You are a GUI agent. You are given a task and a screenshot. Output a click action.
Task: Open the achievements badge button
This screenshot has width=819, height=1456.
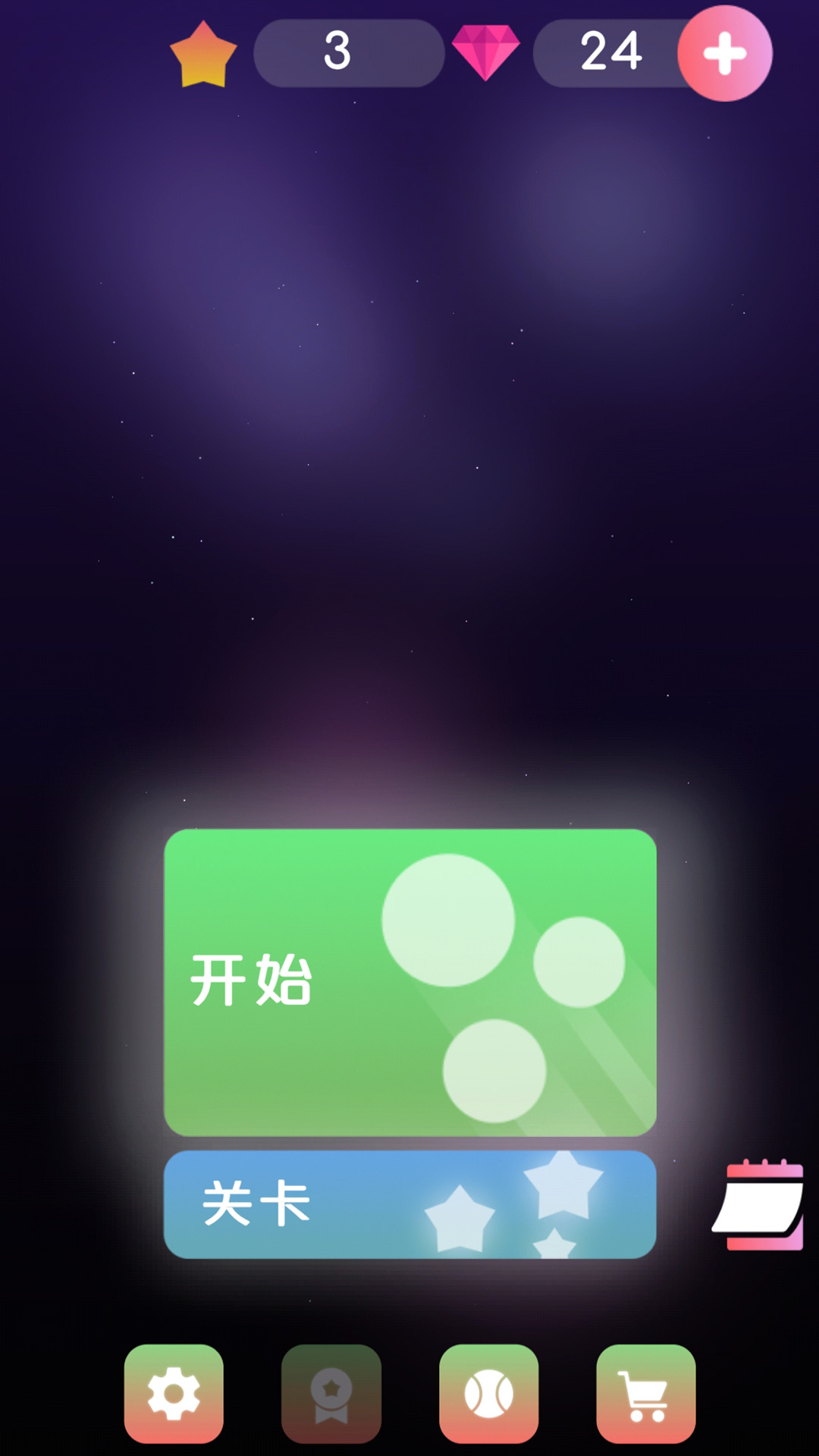(x=331, y=1393)
